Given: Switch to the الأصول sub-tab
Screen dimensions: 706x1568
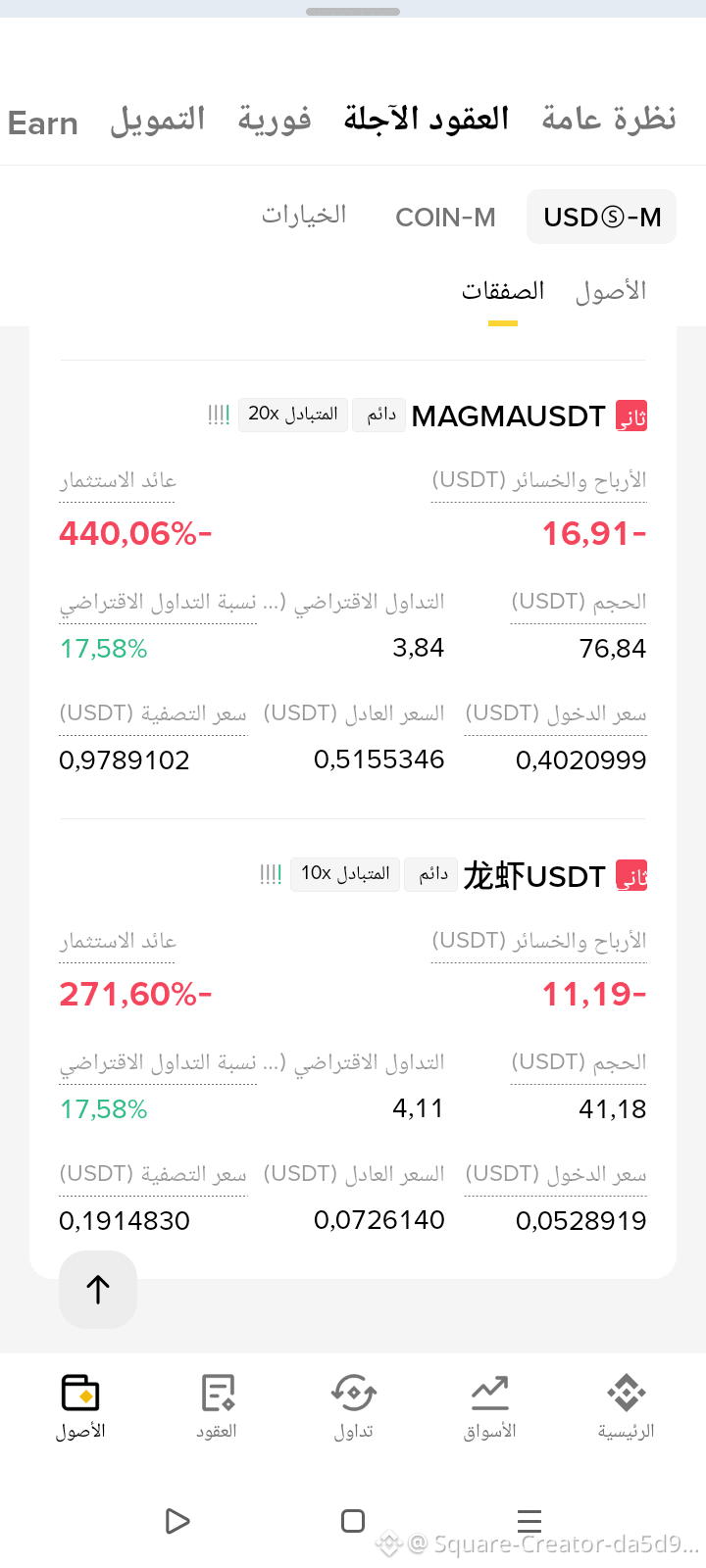Looking at the screenshot, I should (611, 291).
